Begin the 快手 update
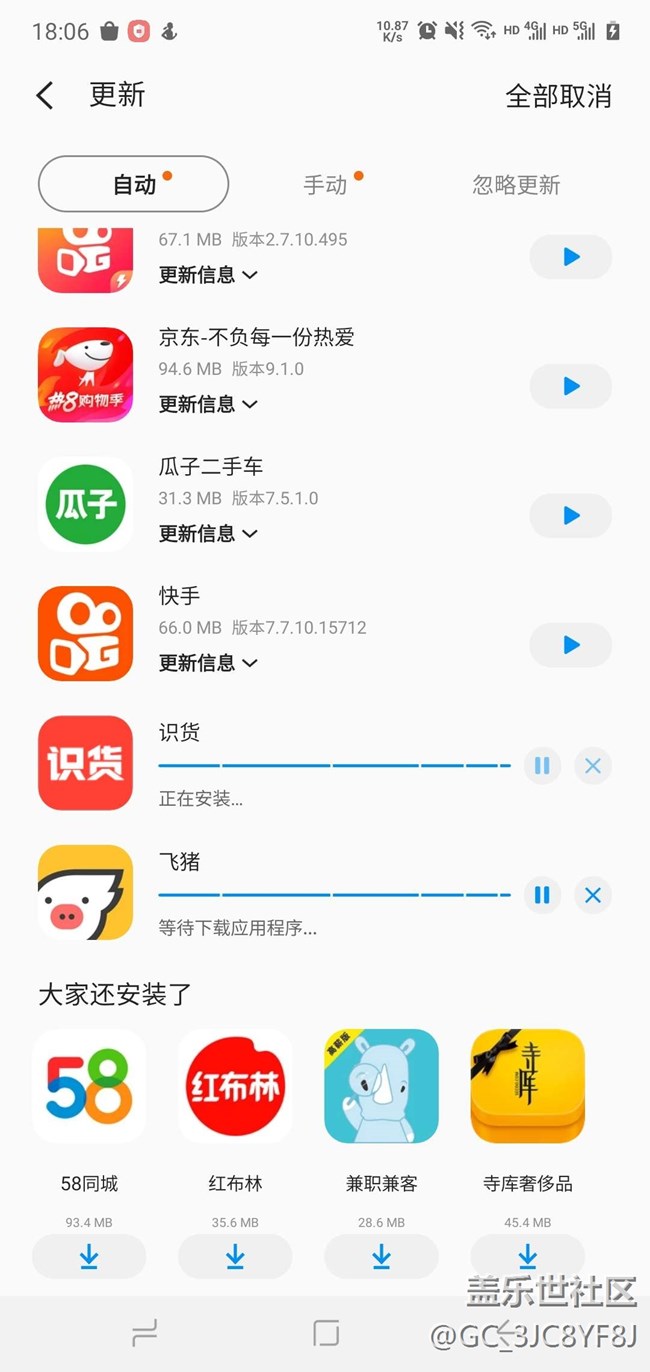Screen dimensions: 650x1372 click(570, 645)
